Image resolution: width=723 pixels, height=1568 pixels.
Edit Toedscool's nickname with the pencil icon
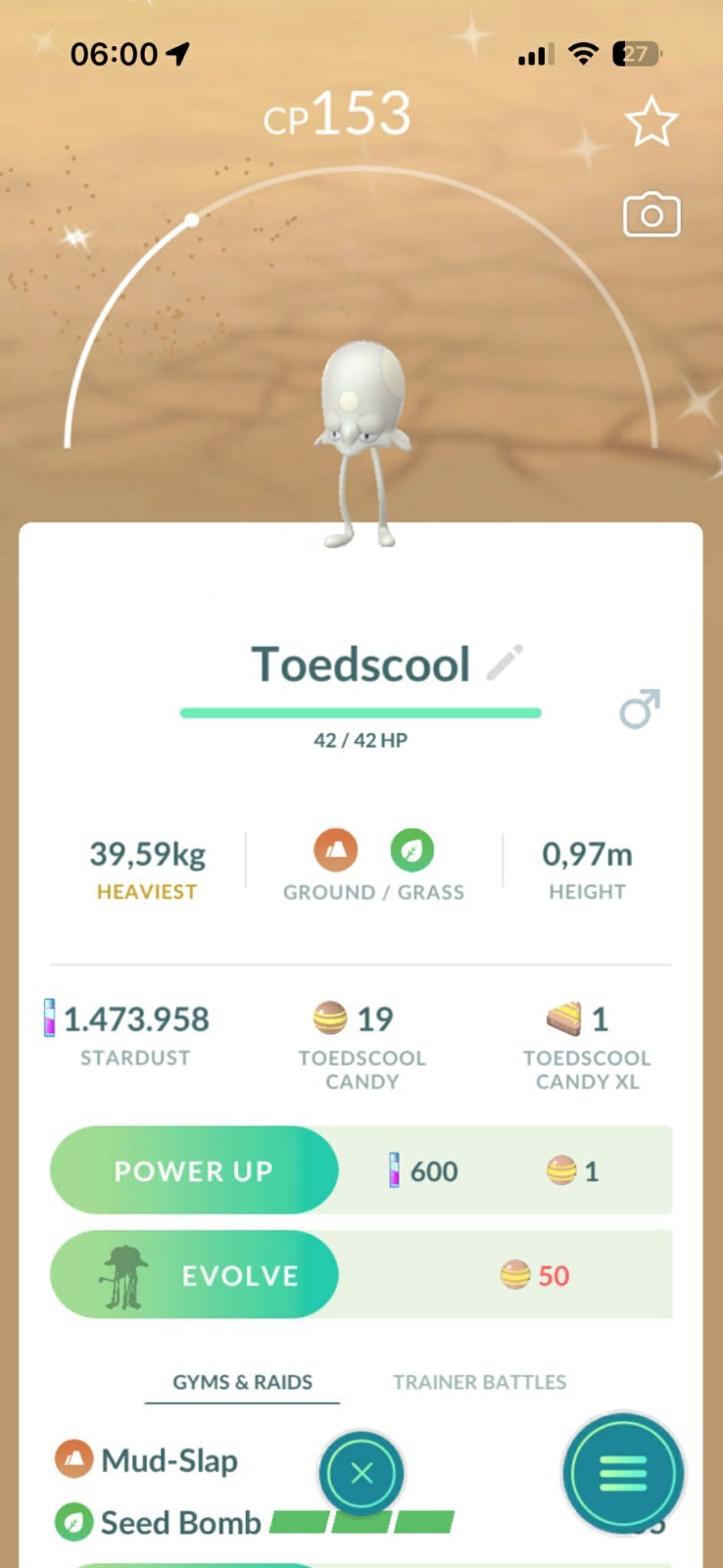click(506, 663)
